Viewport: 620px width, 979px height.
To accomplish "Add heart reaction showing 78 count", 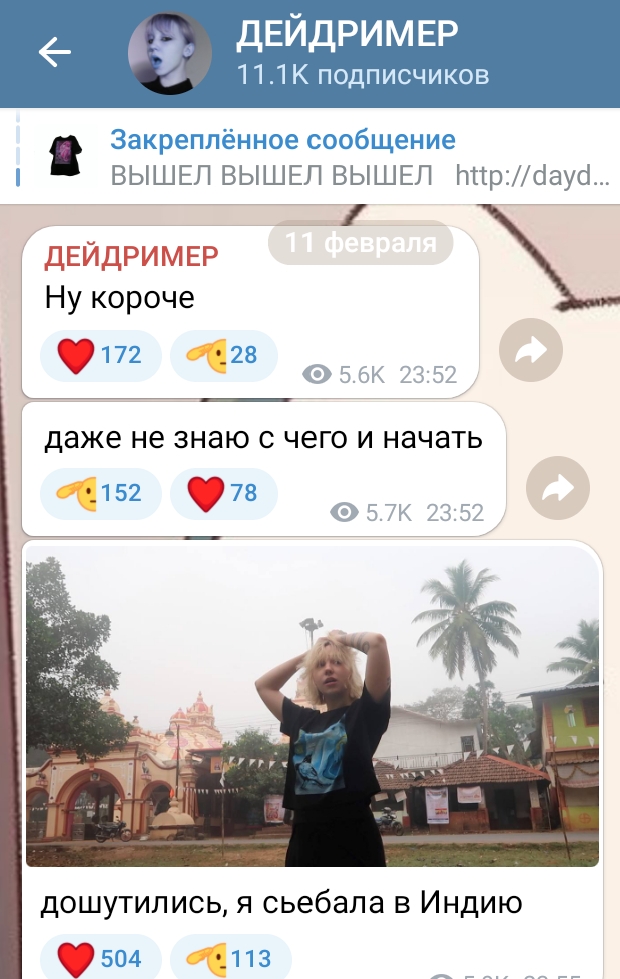I will 224,492.
